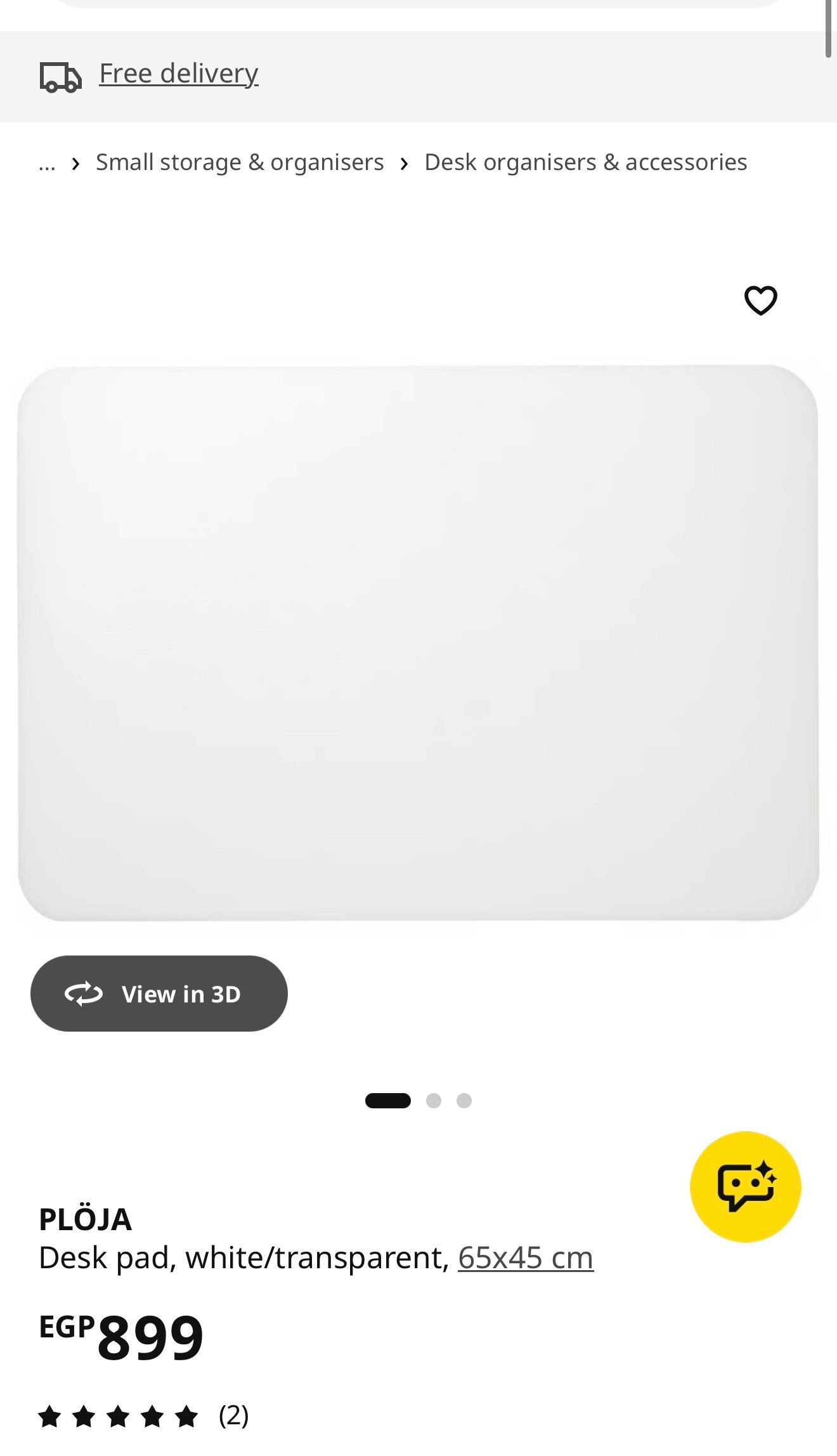Open Desk organisers & accessories breadcrumb
The width and height of the screenshot is (837, 1456).
585,162
